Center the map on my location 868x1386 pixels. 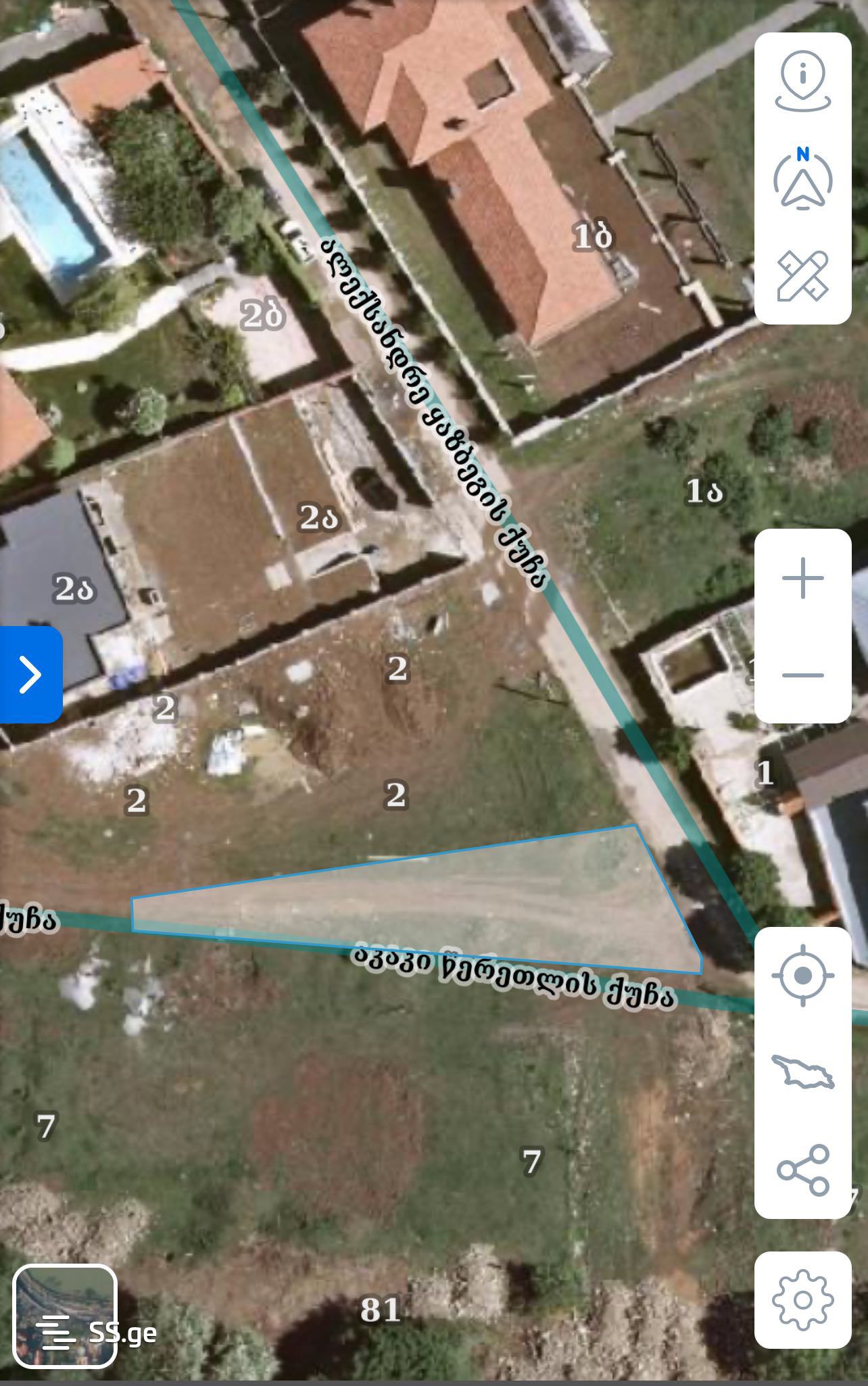click(x=802, y=976)
